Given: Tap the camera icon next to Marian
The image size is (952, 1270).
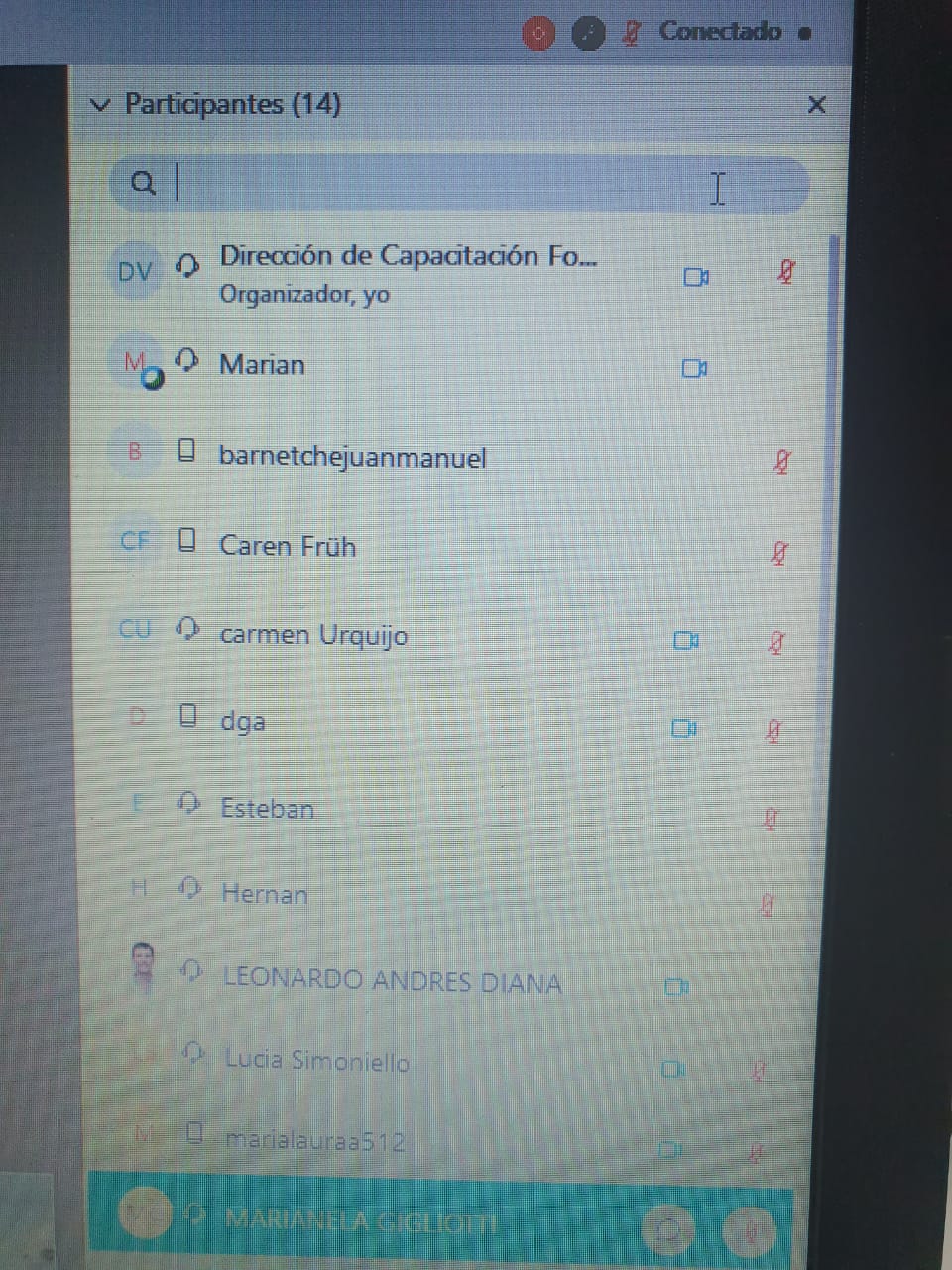Looking at the screenshot, I should click(x=694, y=369).
